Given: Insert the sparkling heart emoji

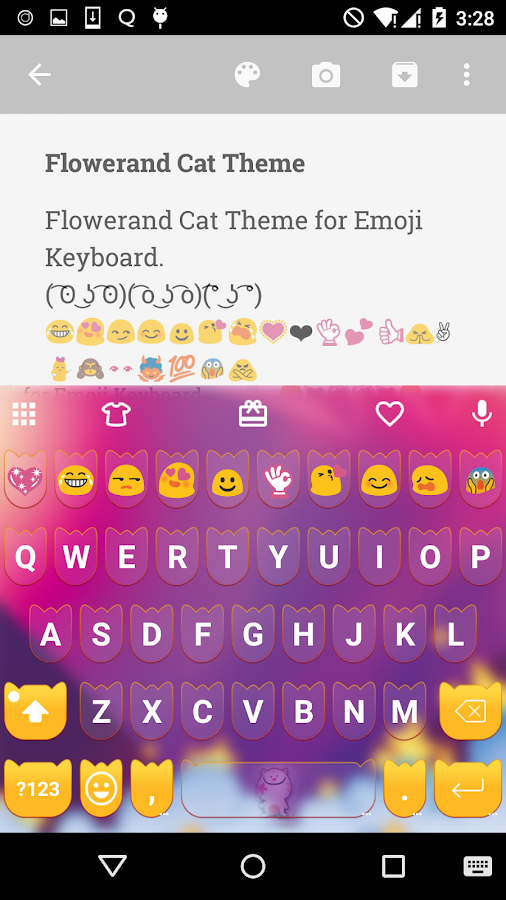Looking at the screenshot, I should click(x=25, y=479).
